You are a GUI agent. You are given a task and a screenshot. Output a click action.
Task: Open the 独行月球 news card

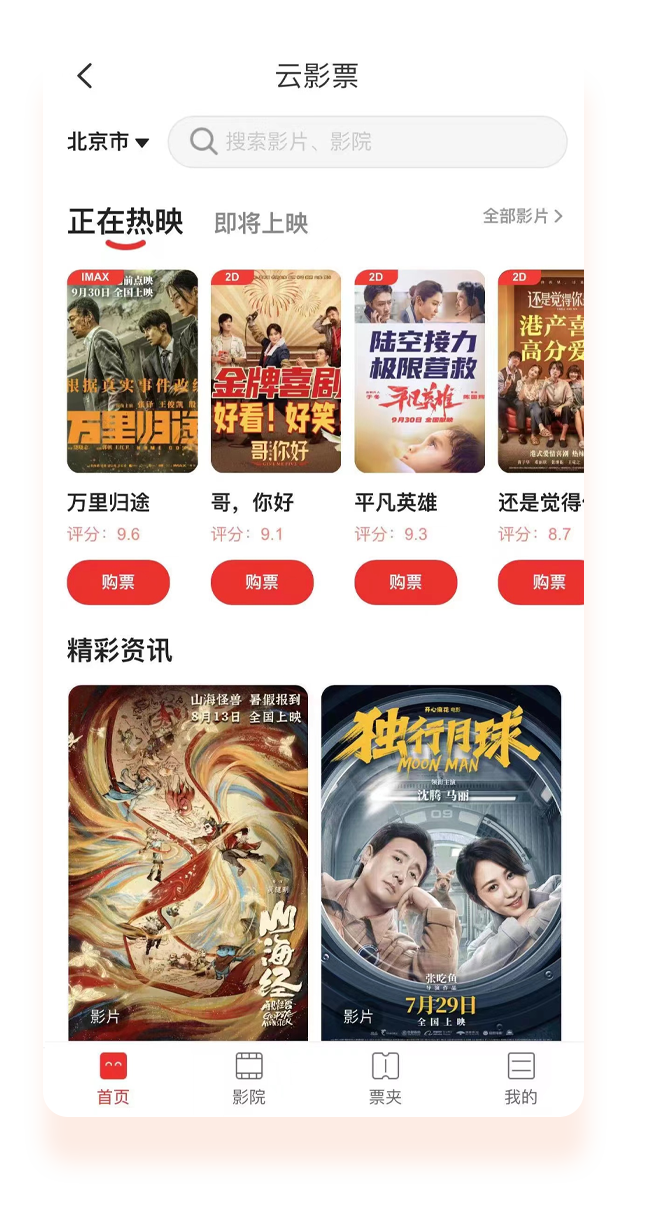click(441, 862)
